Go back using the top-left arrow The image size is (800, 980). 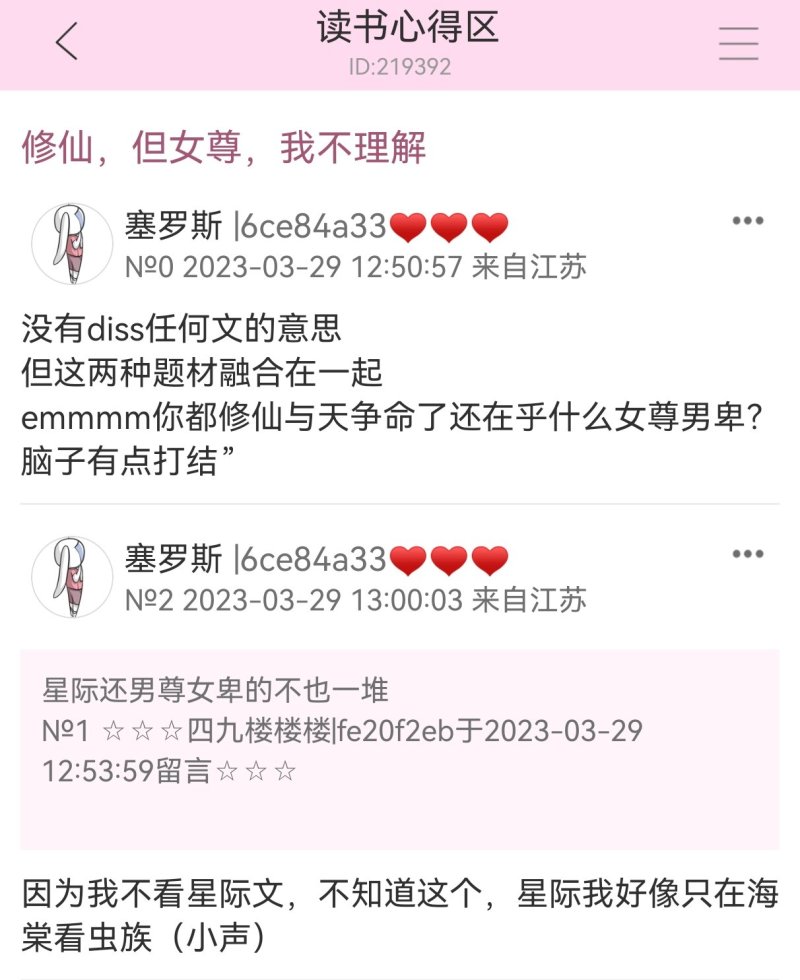pyautogui.click(x=67, y=43)
